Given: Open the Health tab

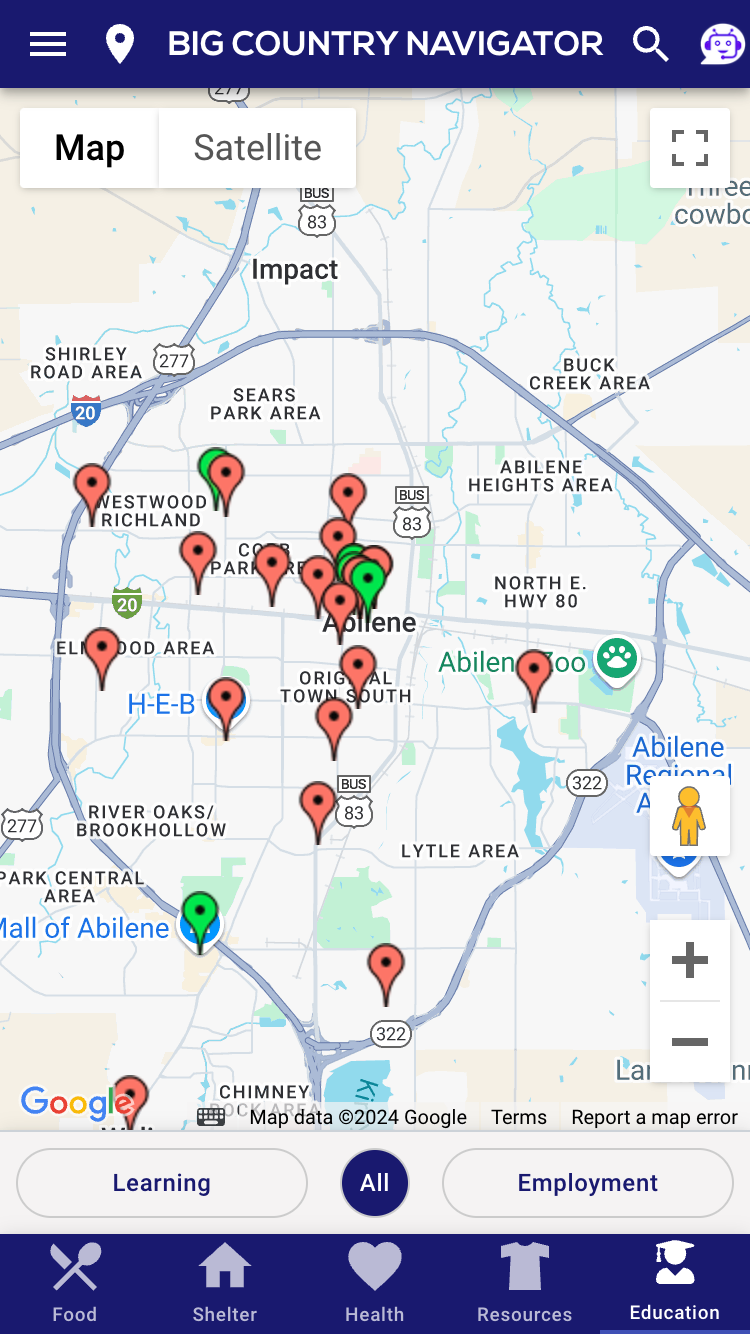Looking at the screenshot, I should 375,1284.
